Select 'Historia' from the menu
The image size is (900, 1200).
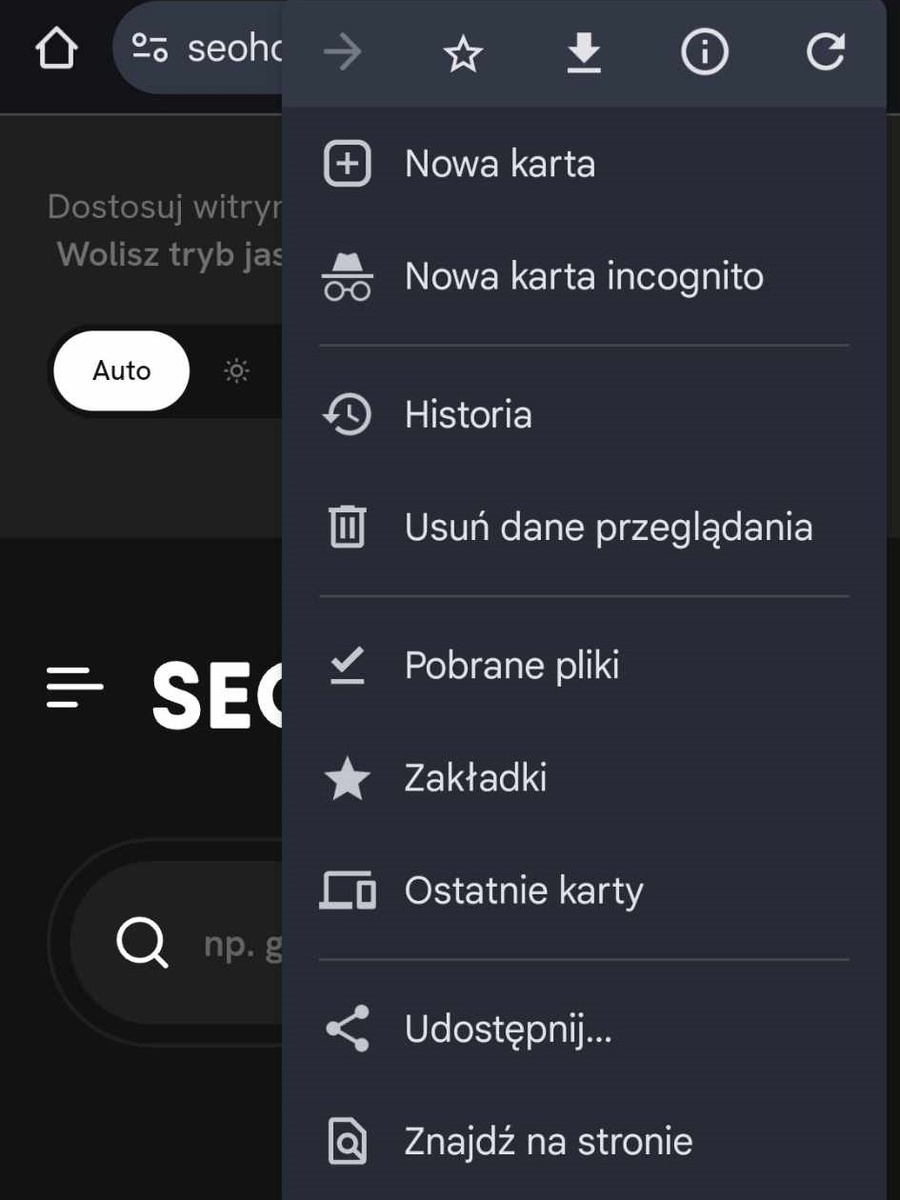(468, 414)
